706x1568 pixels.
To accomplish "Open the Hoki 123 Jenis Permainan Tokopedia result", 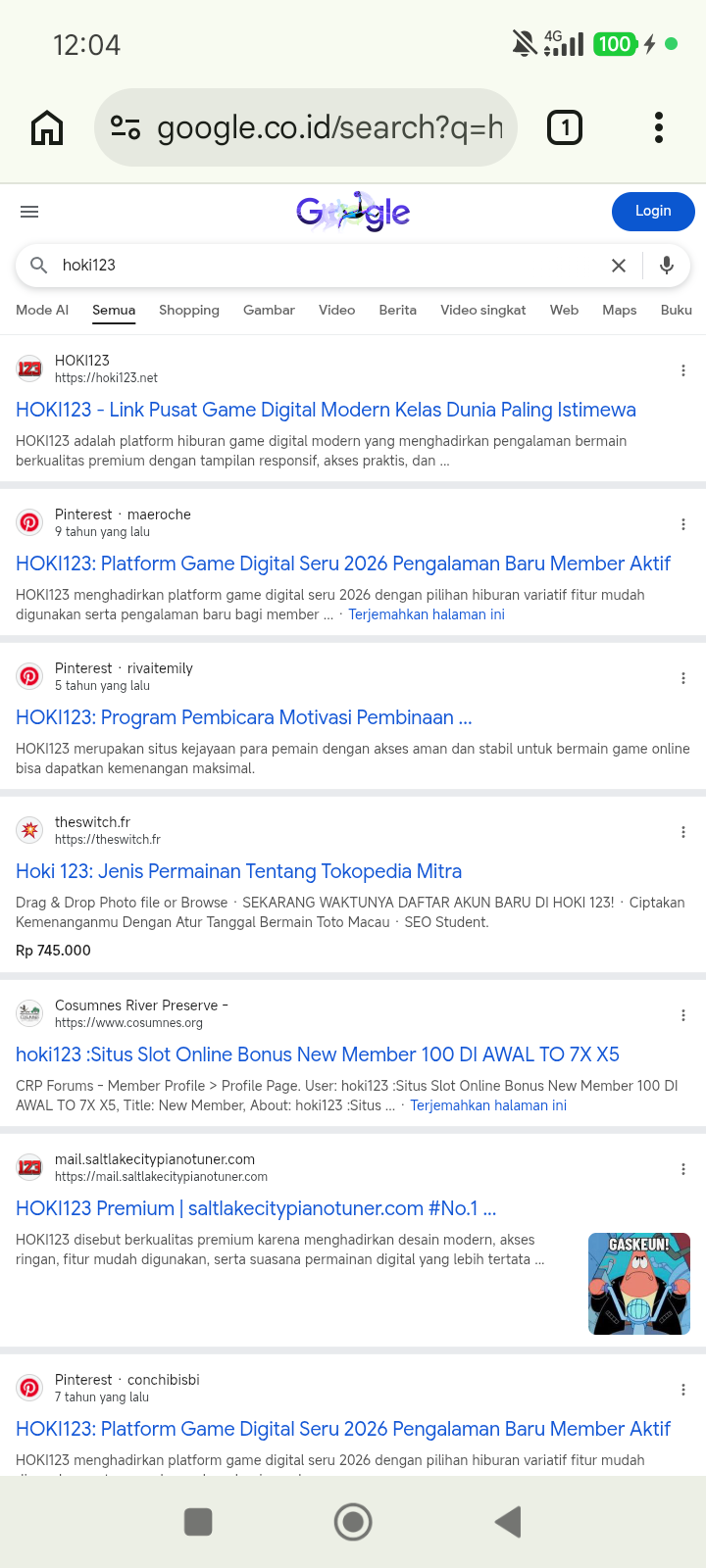I will pos(238,871).
